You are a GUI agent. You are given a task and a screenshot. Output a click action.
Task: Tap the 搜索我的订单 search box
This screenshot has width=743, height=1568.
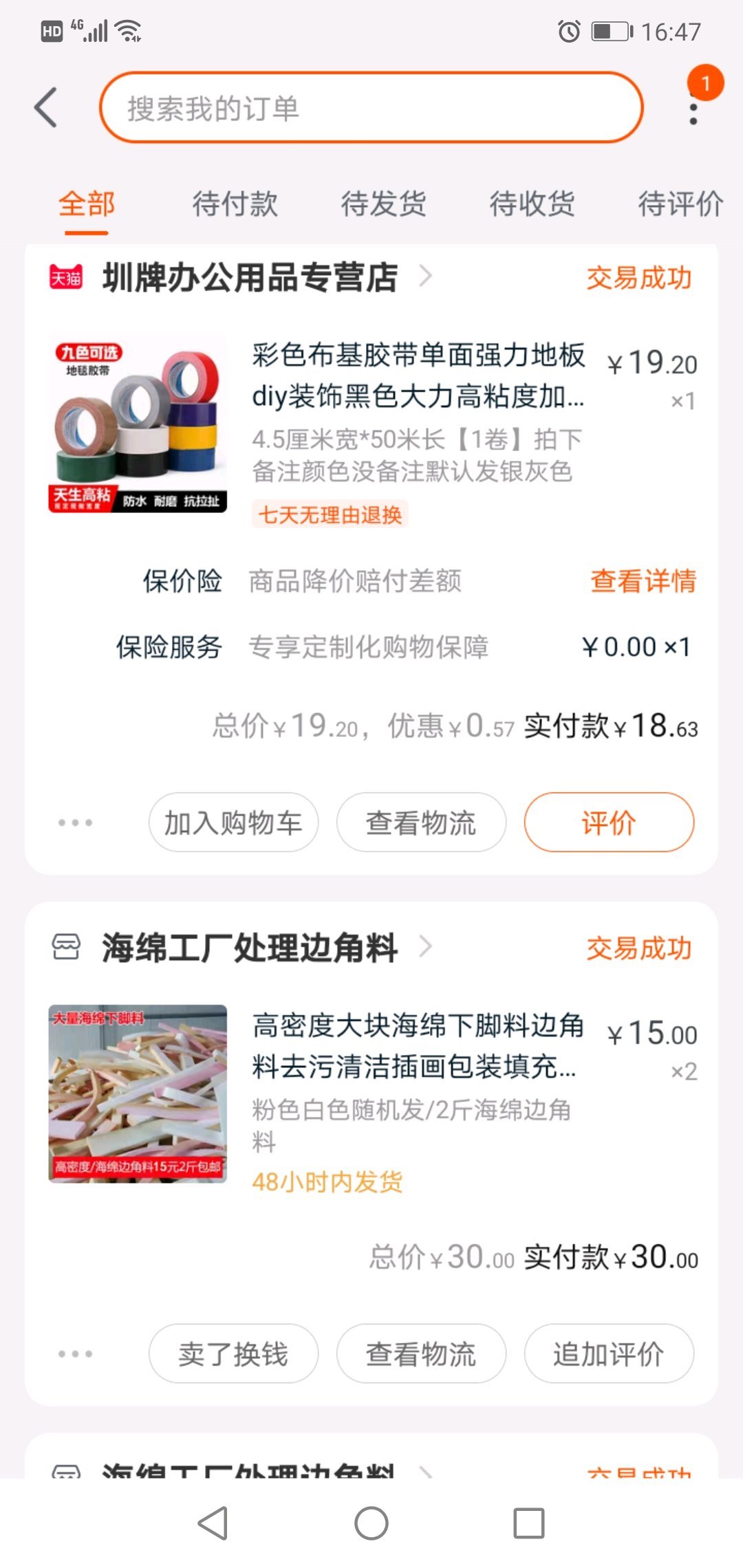point(371,108)
